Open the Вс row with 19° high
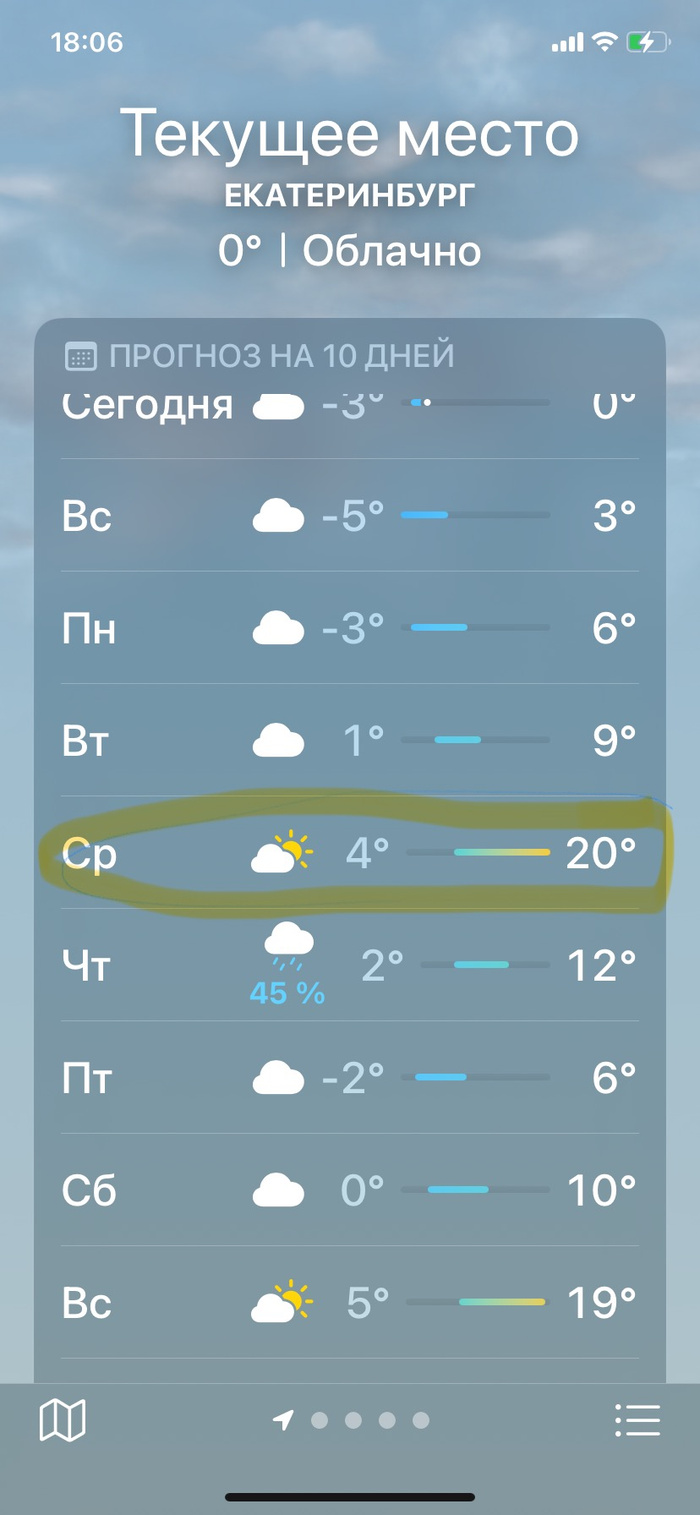The image size is (700, 1515). [x=350, y=1302]
